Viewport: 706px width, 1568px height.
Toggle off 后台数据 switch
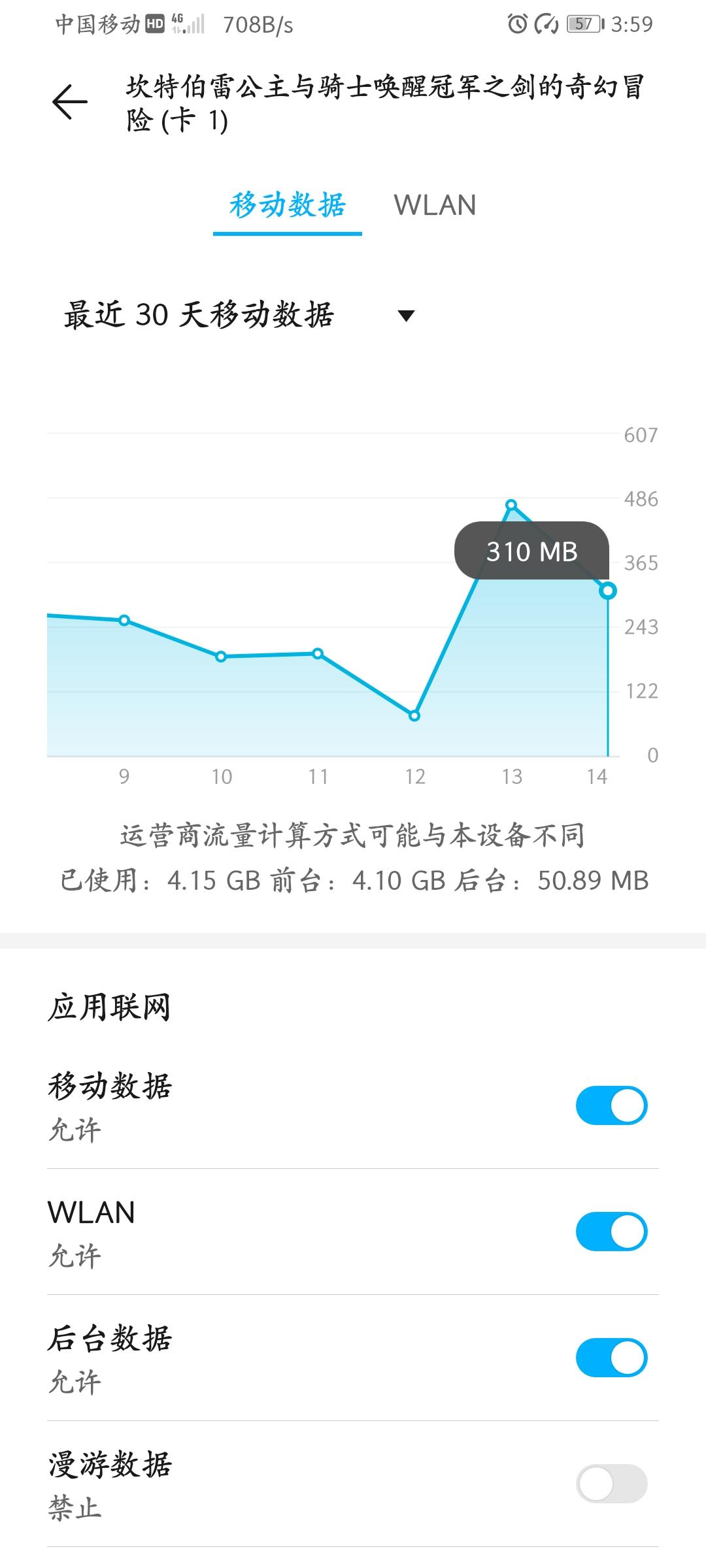point(611,1358)
